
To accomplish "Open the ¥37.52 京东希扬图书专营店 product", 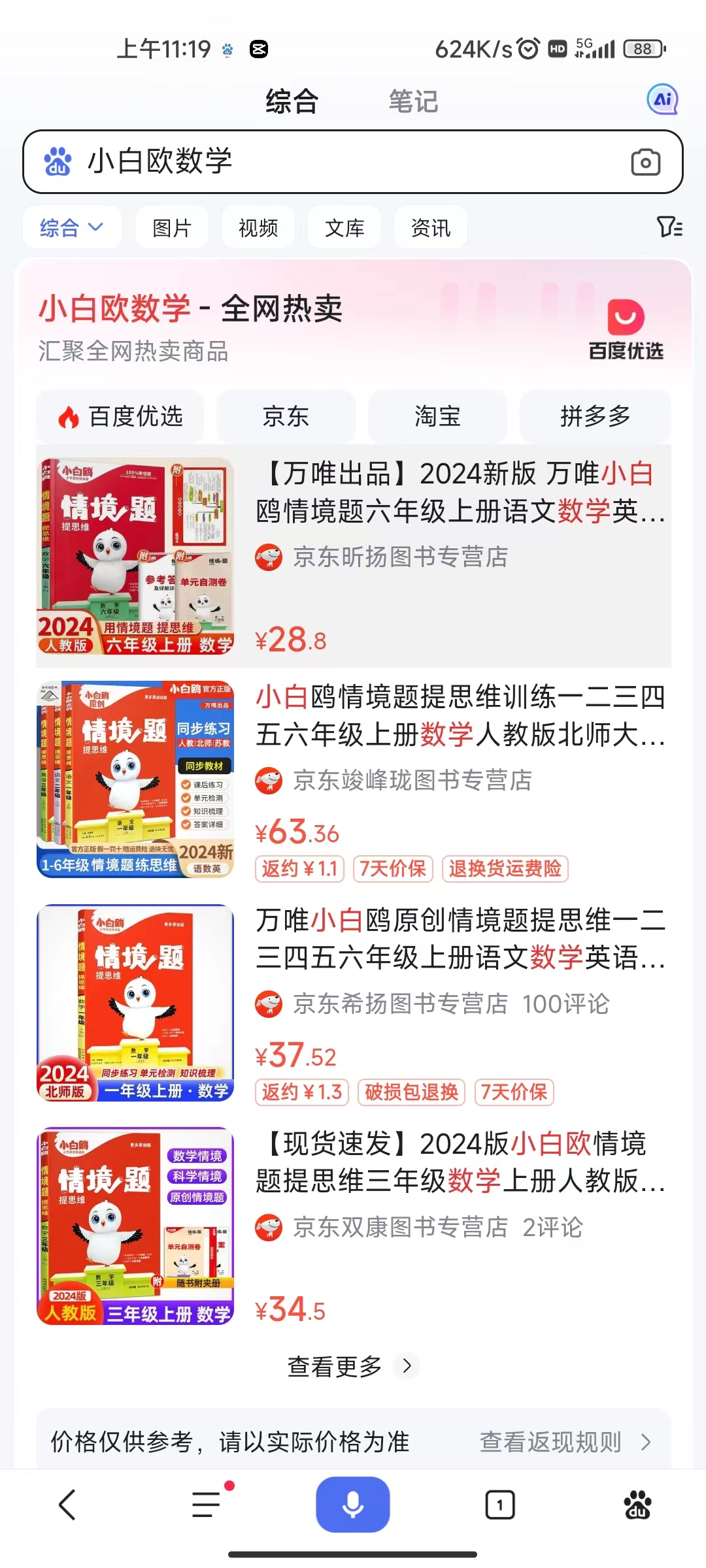I will point(458,939).
